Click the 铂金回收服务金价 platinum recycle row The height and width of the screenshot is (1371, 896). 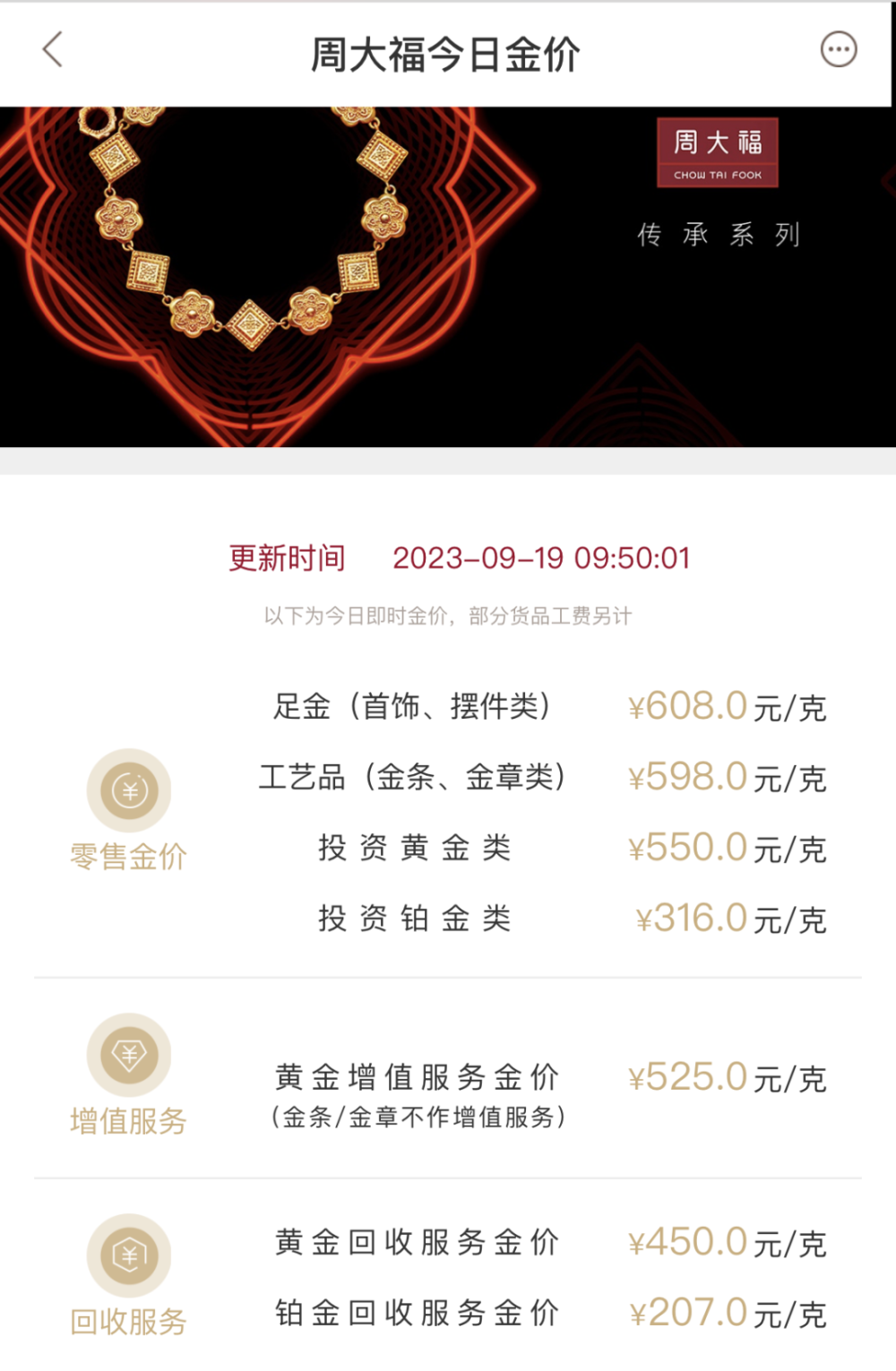point(417,1313)
